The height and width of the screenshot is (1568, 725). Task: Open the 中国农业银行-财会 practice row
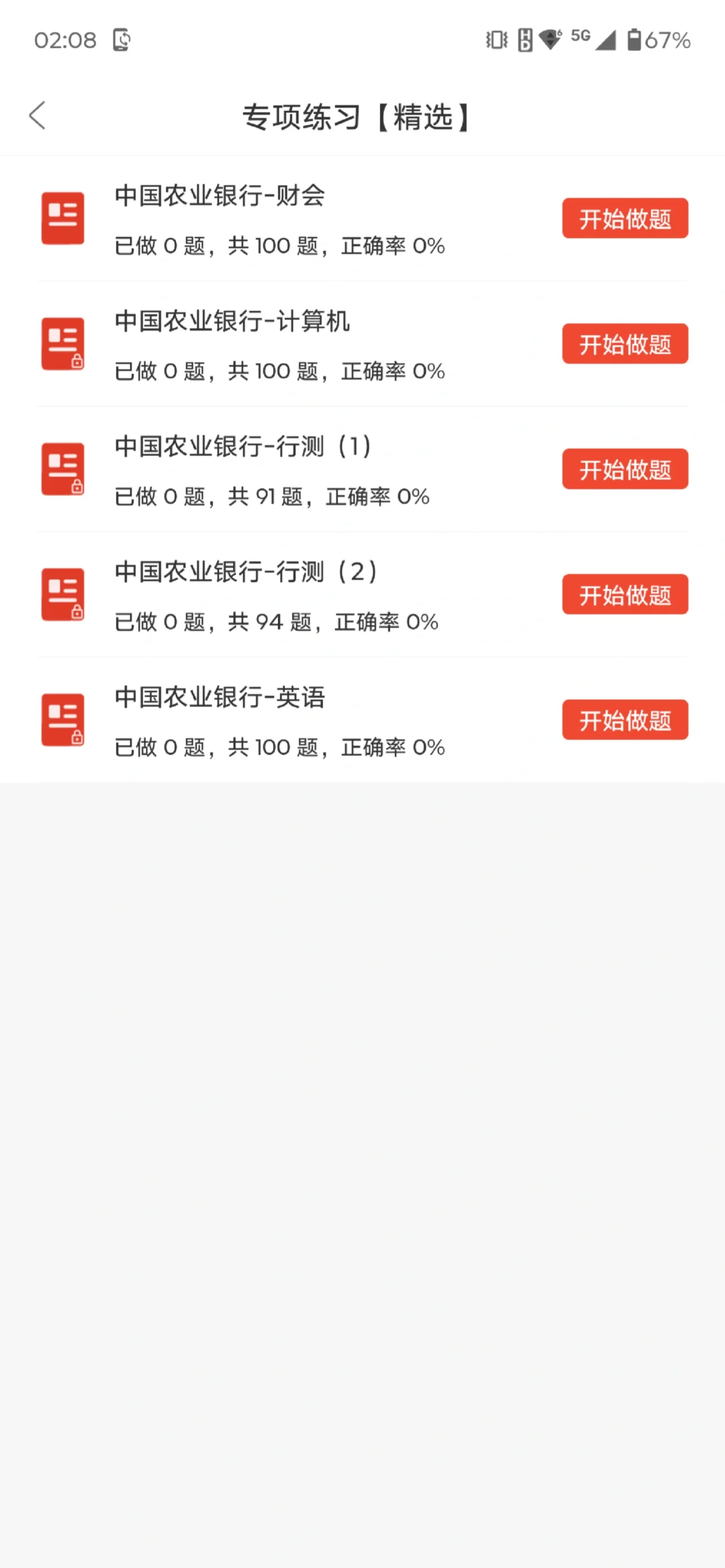tap(362, 219)
